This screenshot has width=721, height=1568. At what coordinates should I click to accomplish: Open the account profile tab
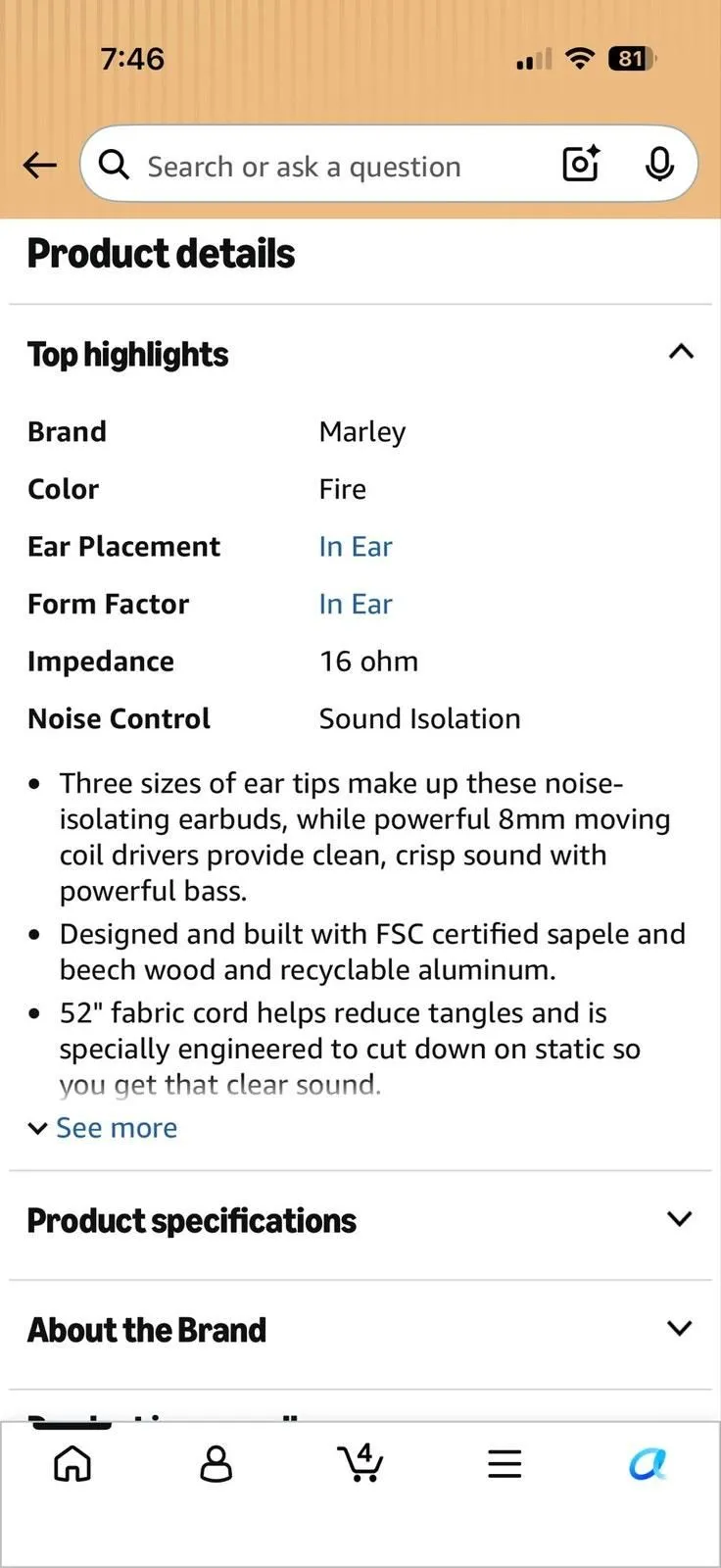click(x=216, y=1464)
